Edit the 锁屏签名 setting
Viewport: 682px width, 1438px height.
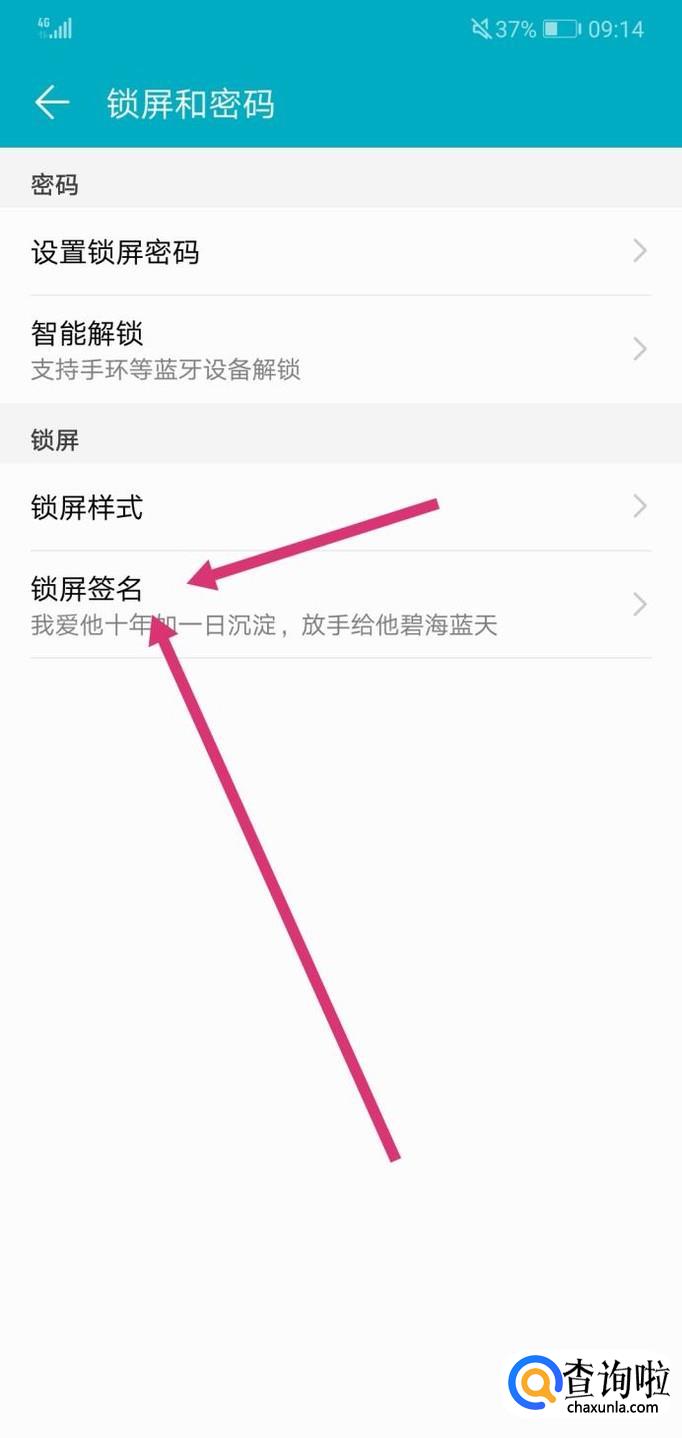pos(340,605)
